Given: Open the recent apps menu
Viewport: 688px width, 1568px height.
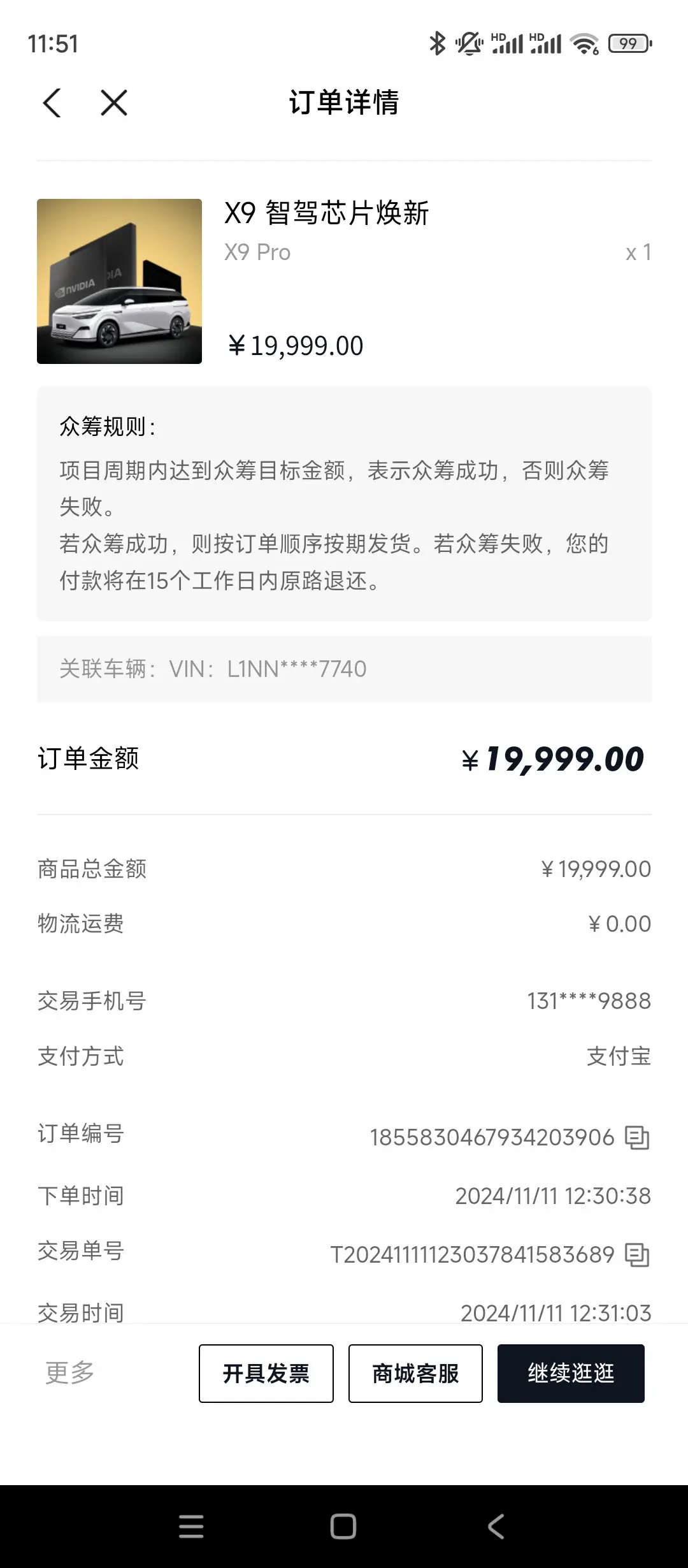Looking at the screenshot, I should pyautogui.click(x=191, y=1527).
